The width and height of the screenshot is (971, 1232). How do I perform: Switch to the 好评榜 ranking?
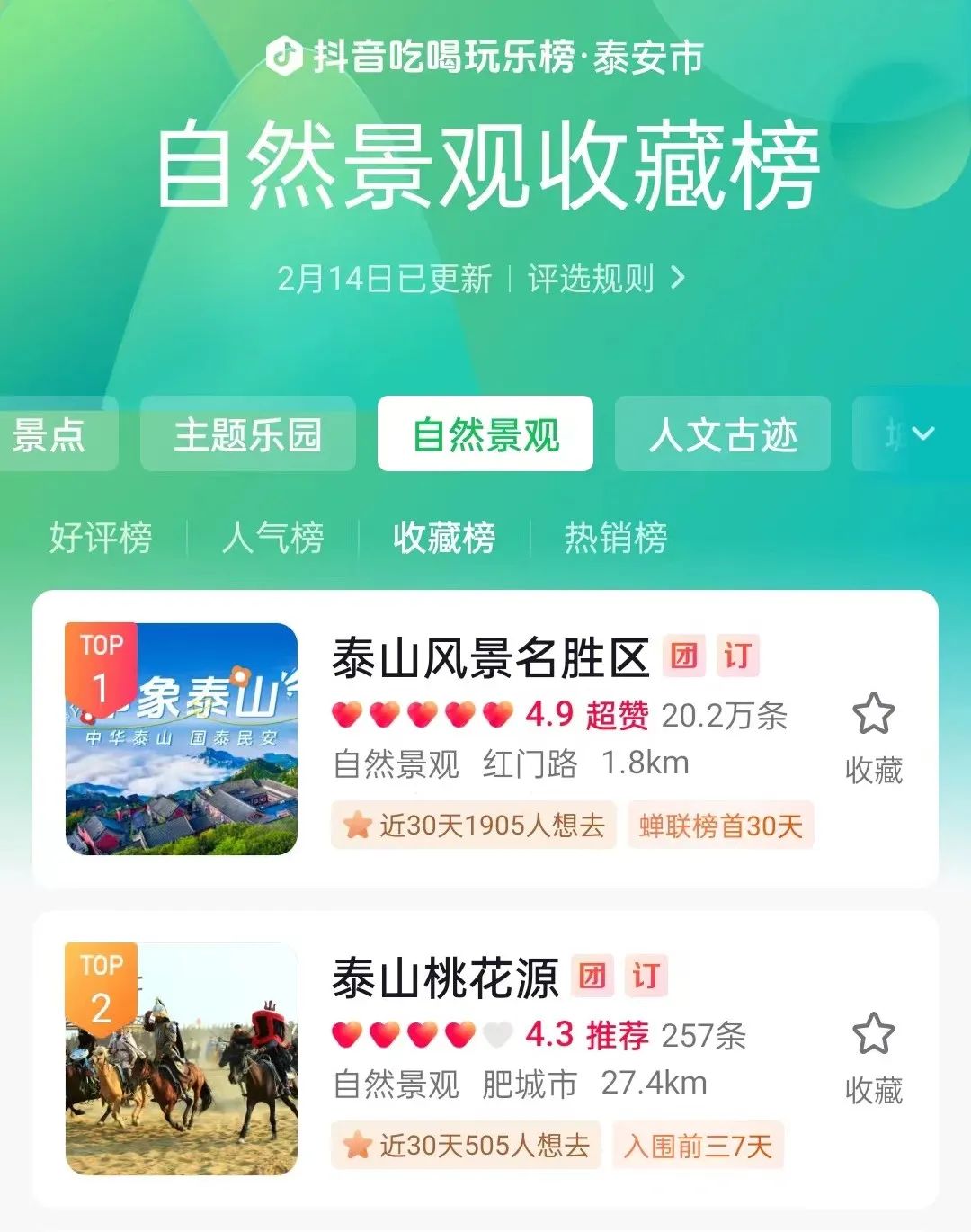click(x=101, y=538)
